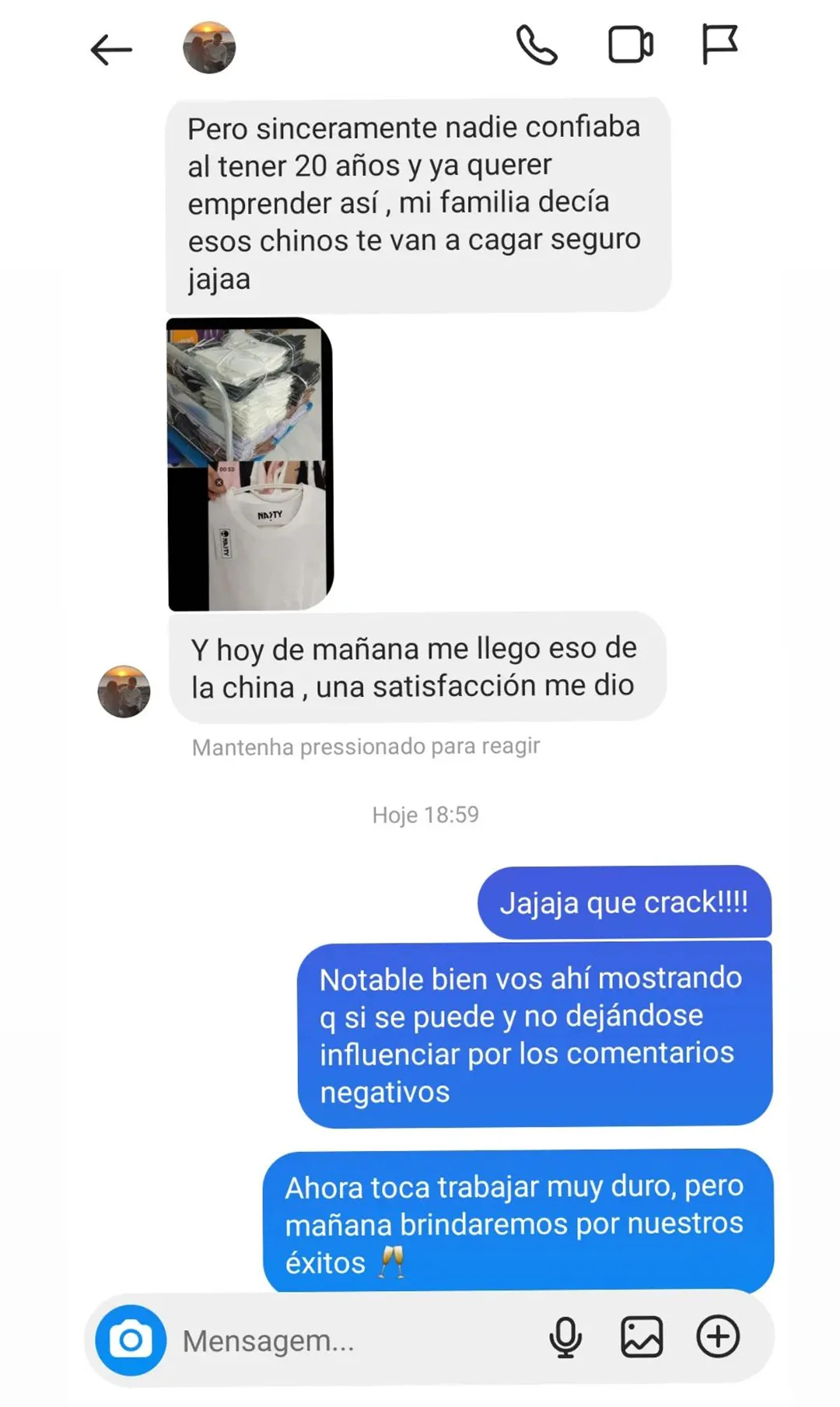Open the contact's profile picture in header
This screenshot has width=840, height=1407.
[209, 48]
